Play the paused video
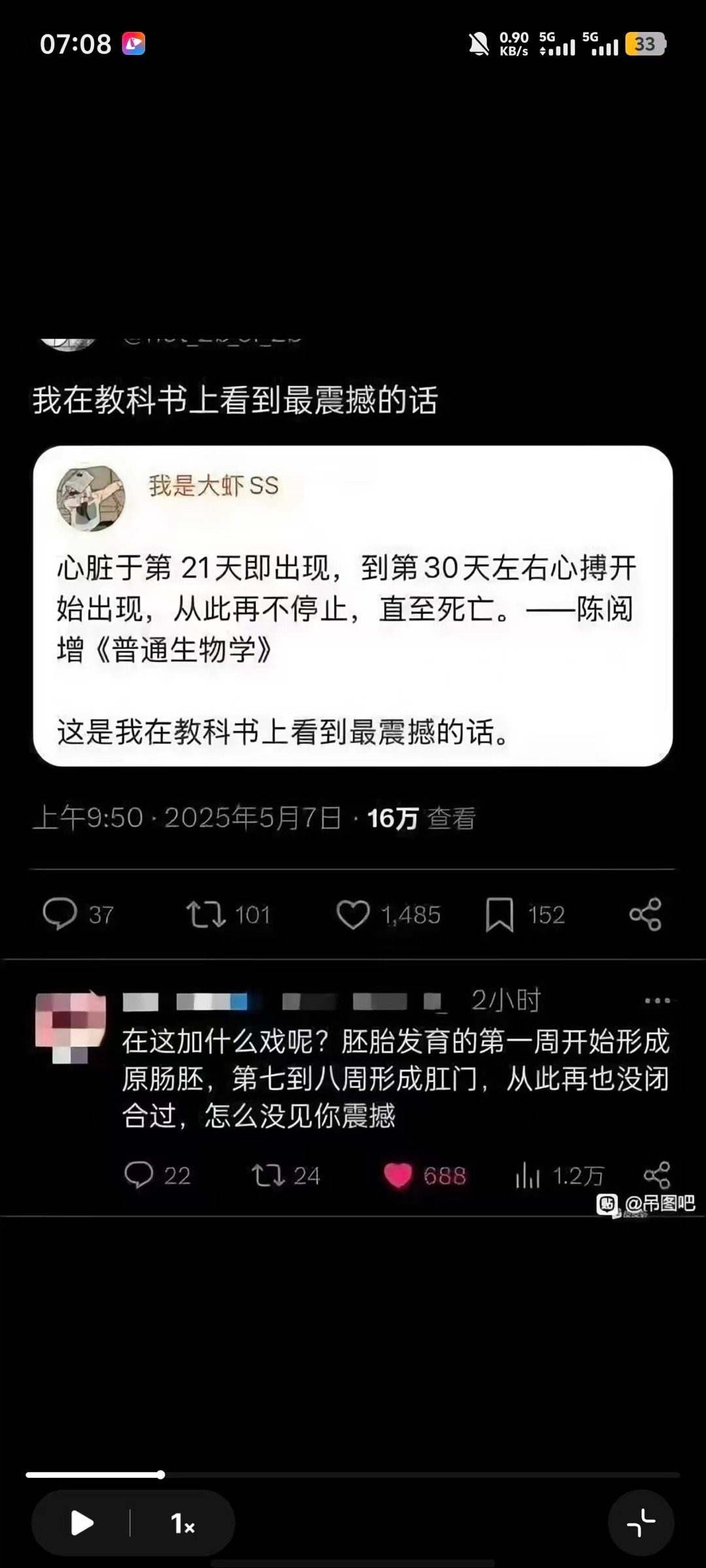 click(82, 1524)
